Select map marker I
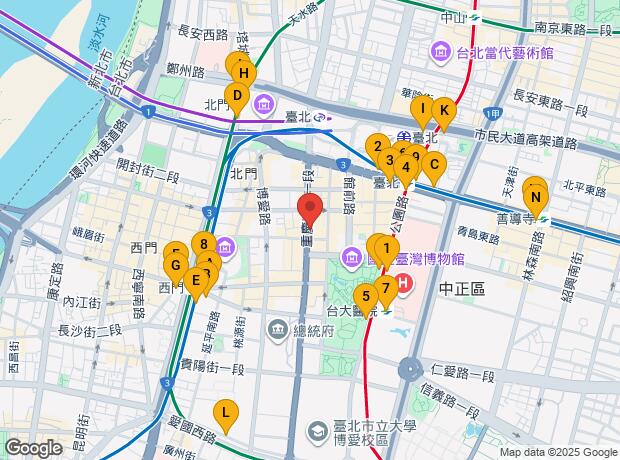Viewport: 620px width, 460px height. [423, 108]
